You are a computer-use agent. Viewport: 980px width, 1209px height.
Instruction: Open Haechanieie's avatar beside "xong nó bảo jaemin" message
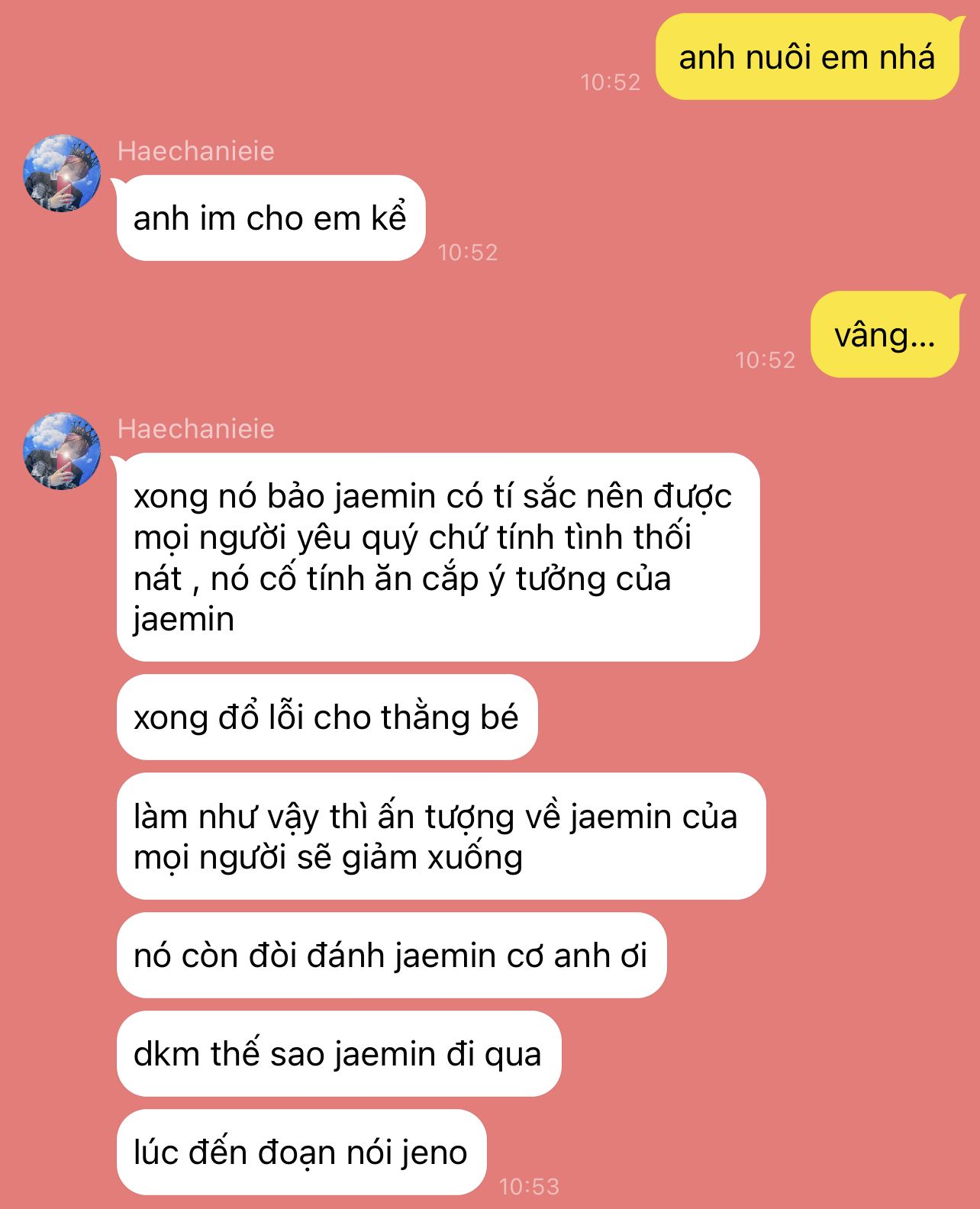[x=62, y=450]
